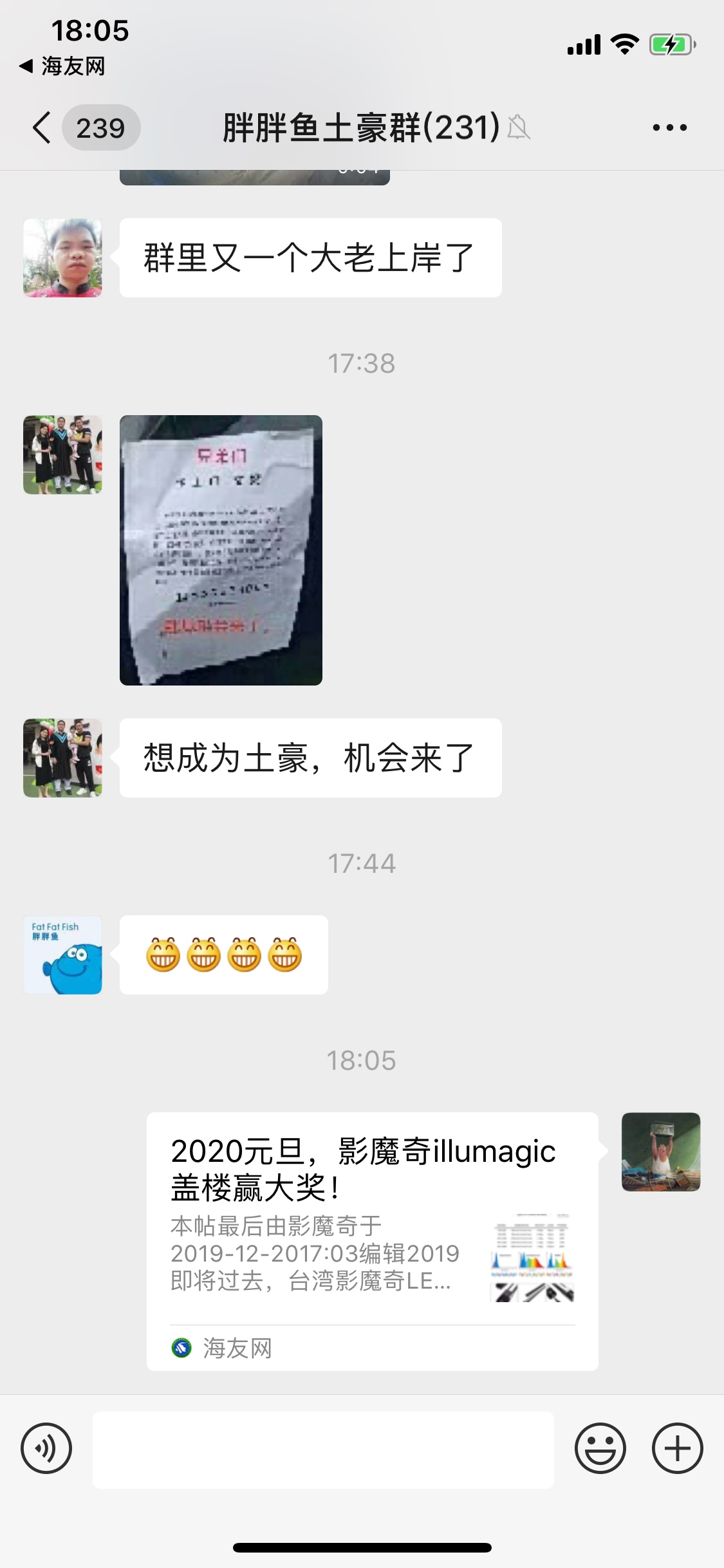Open the group chat details menu
724x1568 pixels.
tap(669, 127)
